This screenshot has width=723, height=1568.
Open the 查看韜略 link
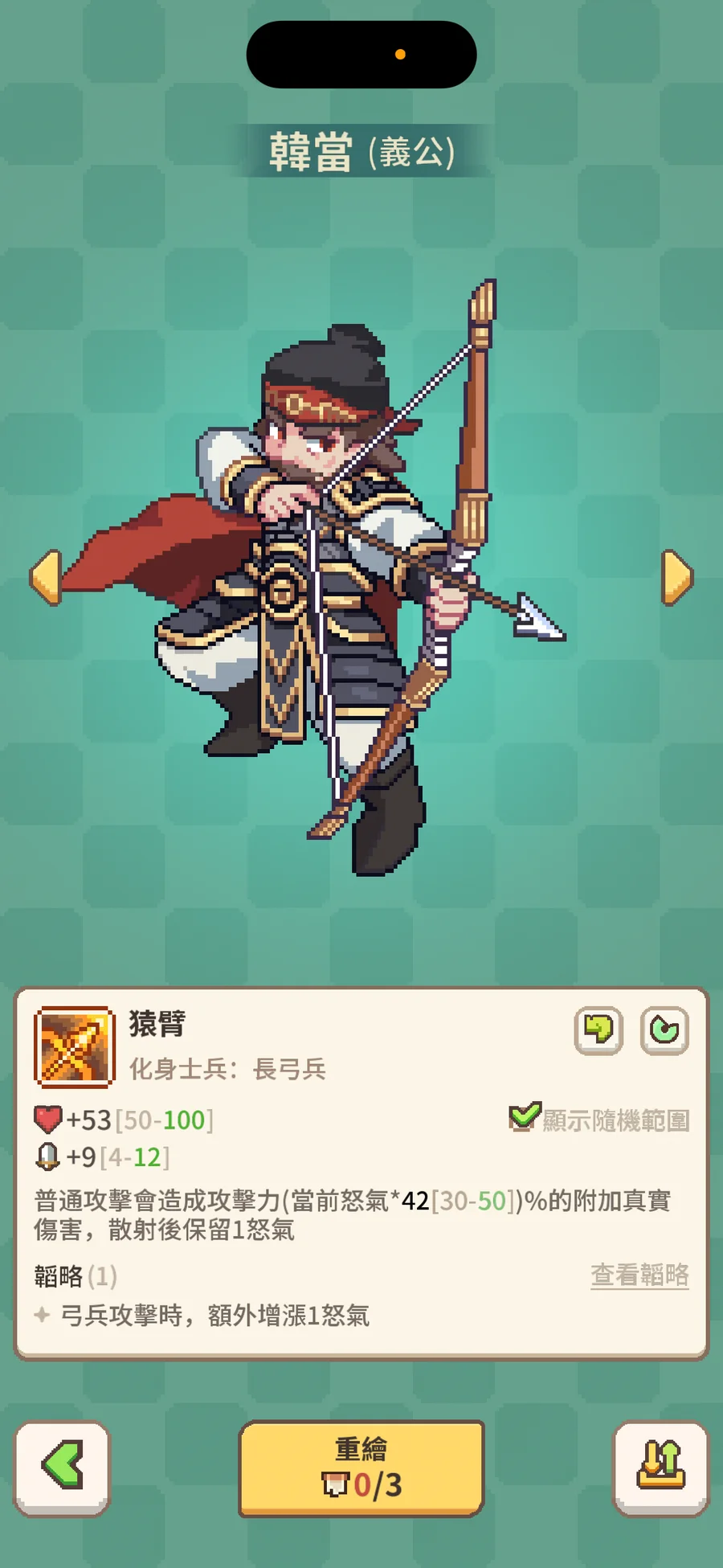point(639,1275)
